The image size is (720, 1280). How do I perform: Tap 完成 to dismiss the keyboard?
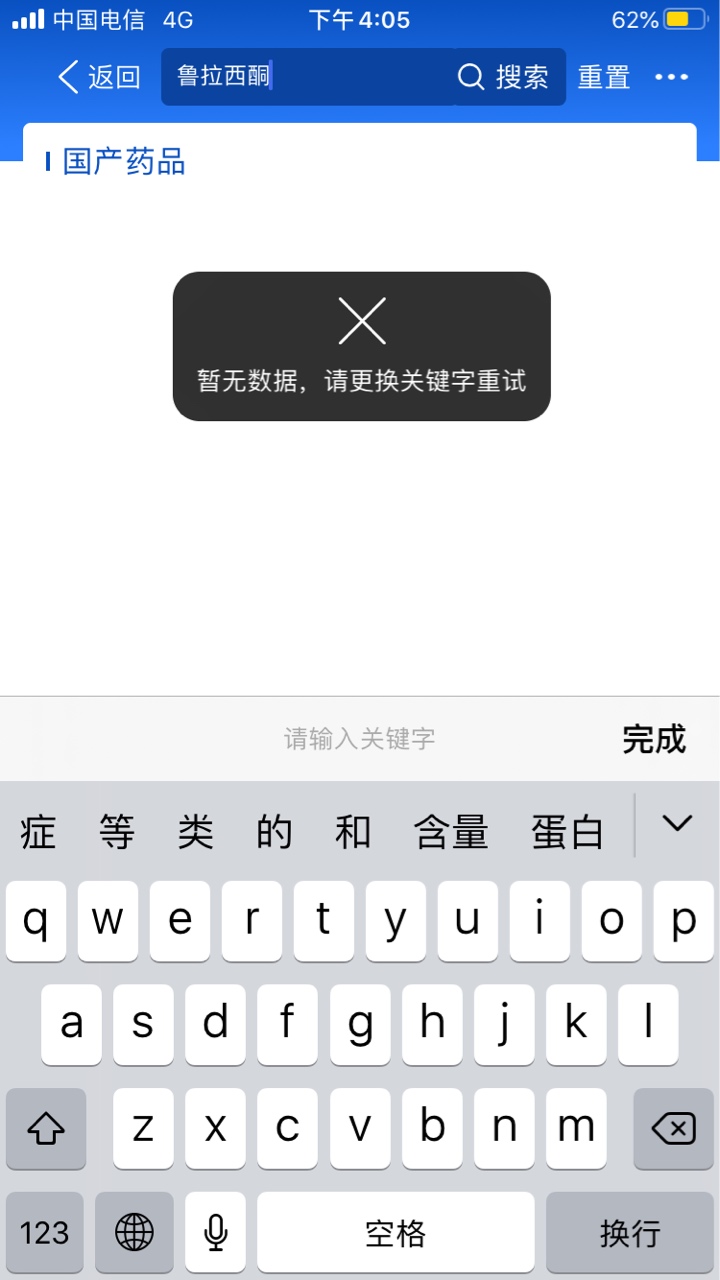(653, 739)
